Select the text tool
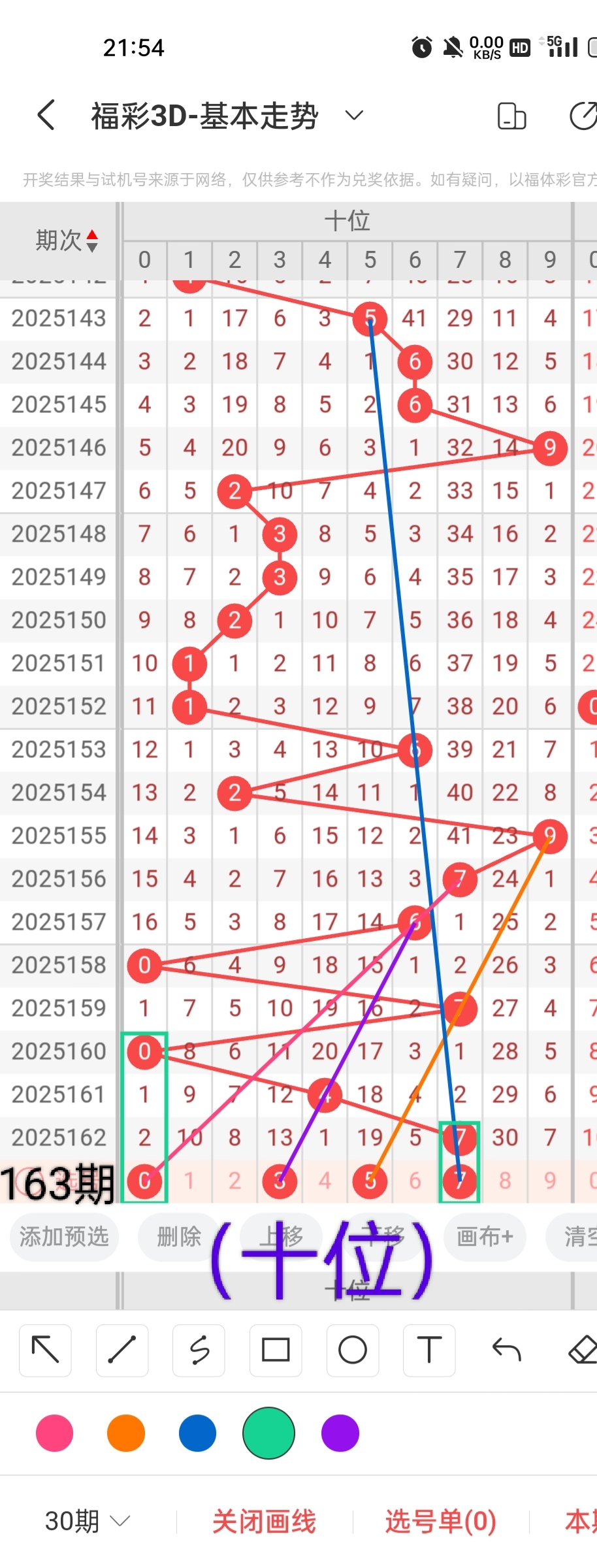This screenshot has height=1568, width=597. click(429, 1350)
